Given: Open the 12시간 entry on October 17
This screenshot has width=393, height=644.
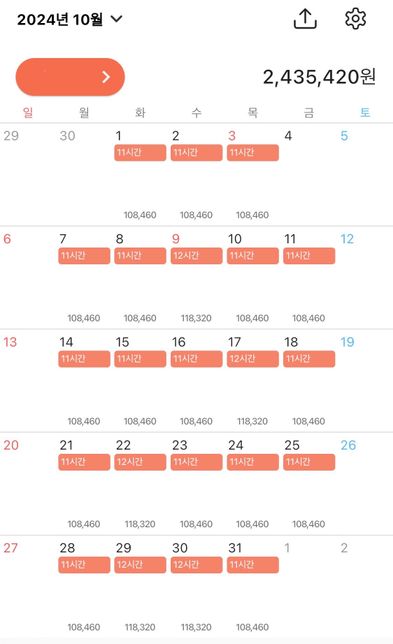Looking at the screenshot, I should click(x=253, y=359).
